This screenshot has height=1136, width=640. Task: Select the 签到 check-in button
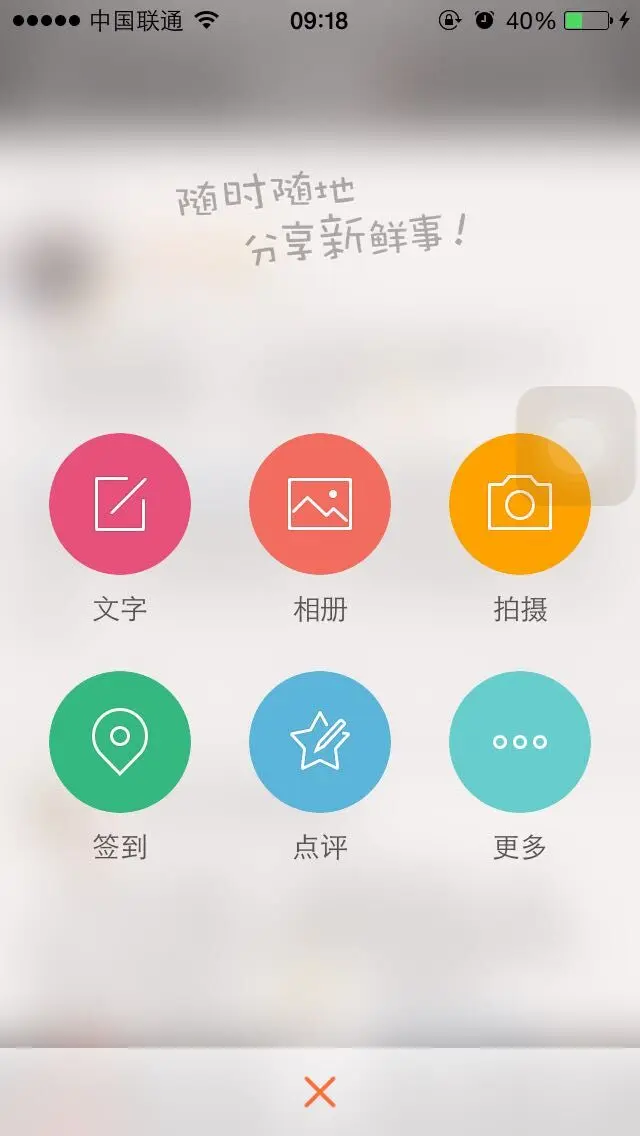(120, 742)
